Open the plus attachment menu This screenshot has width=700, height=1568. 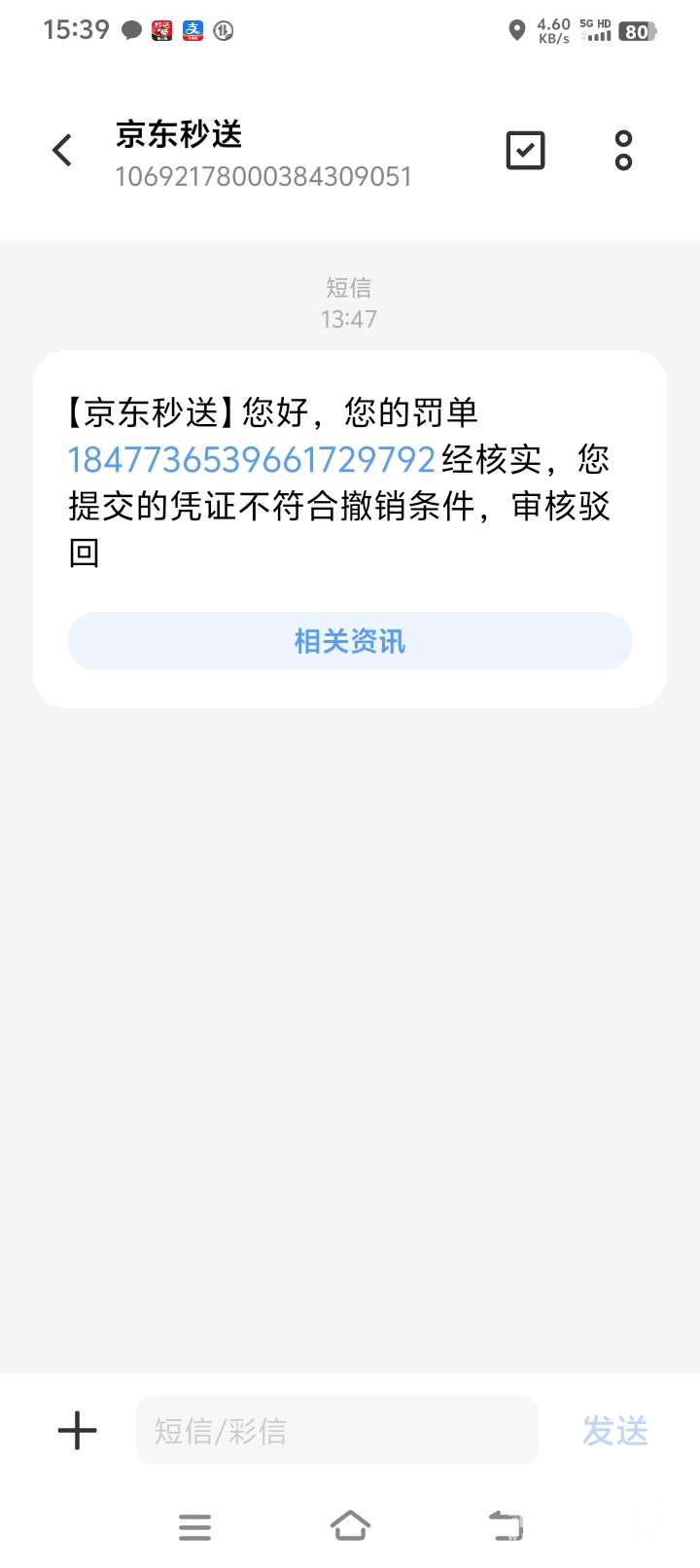(78, 1431)
